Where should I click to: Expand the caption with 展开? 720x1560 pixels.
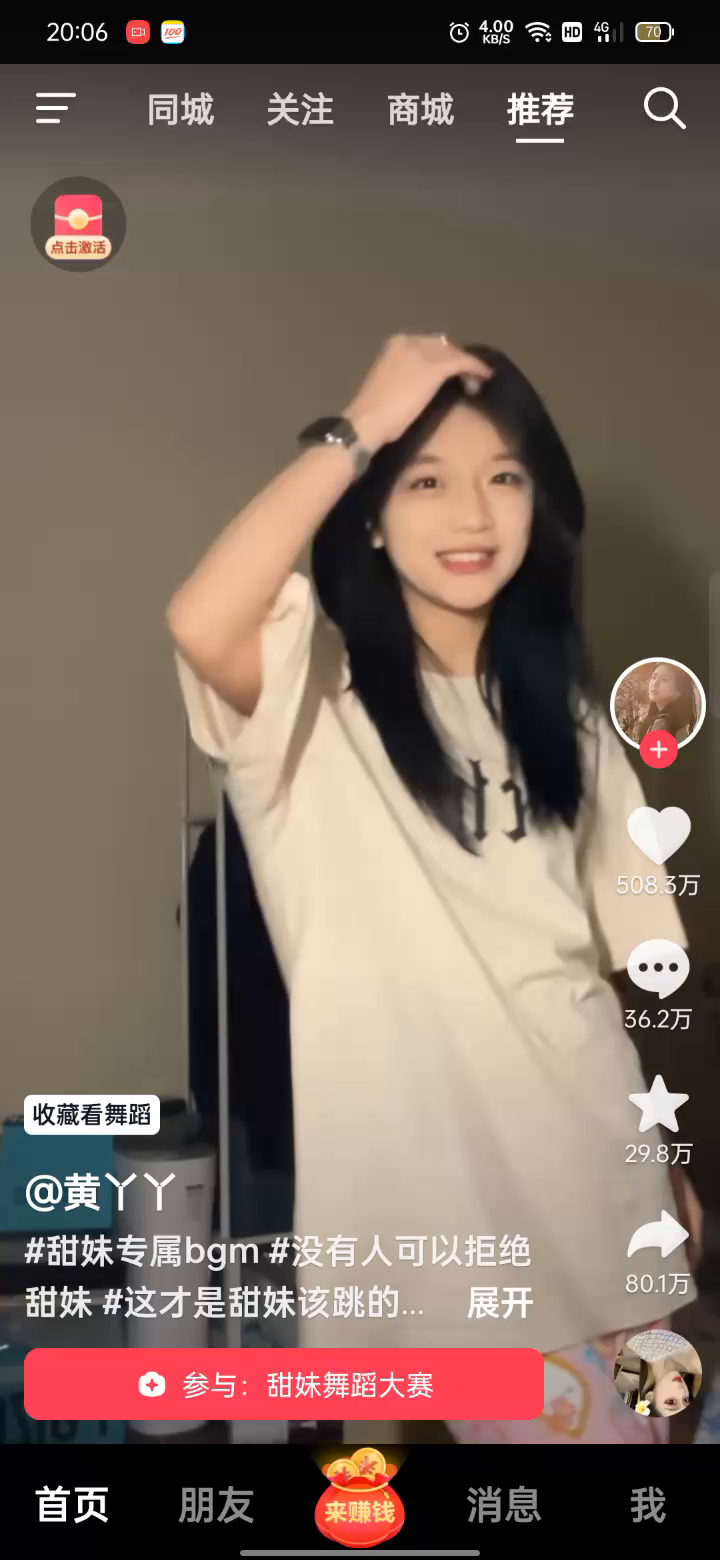500,1304
